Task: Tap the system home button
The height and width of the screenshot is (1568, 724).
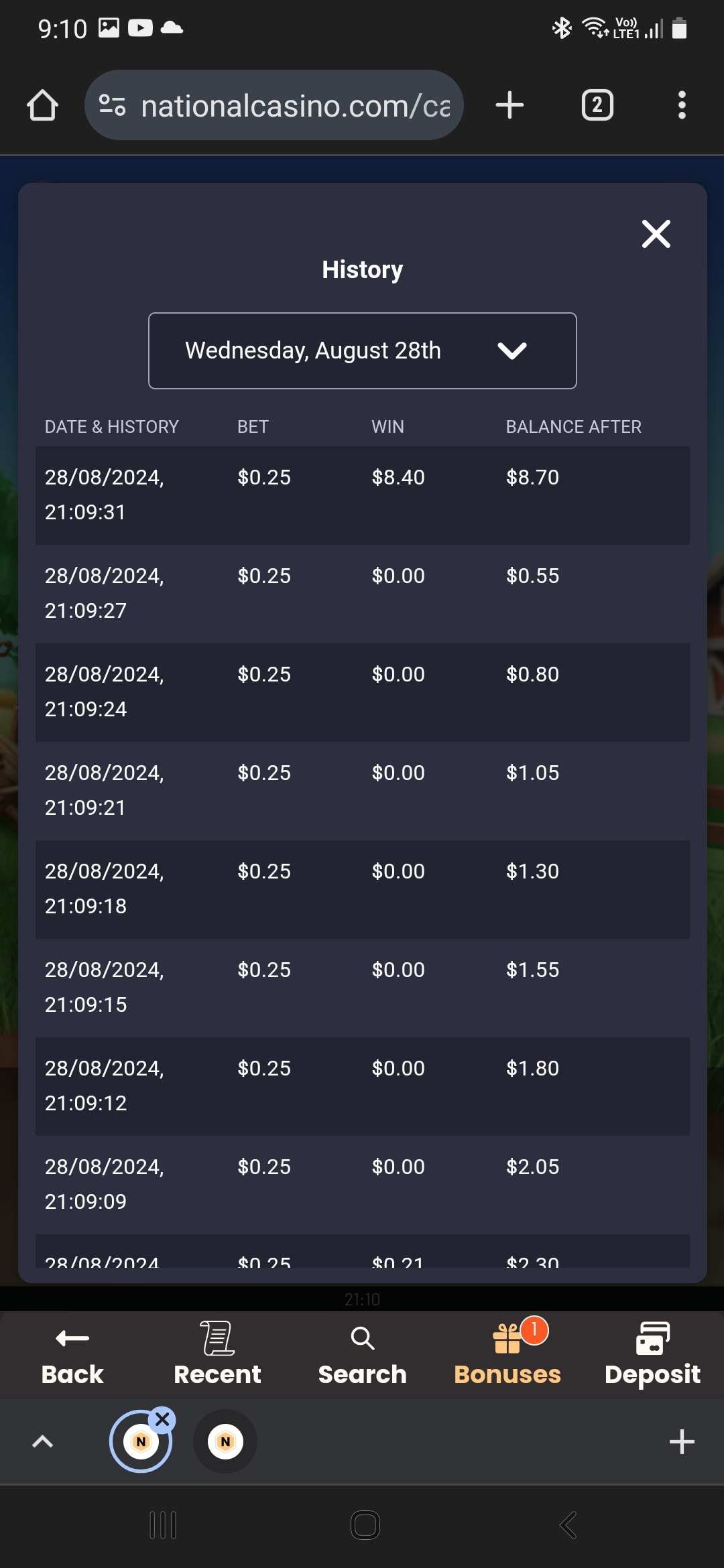Action: coord(365,1525)
